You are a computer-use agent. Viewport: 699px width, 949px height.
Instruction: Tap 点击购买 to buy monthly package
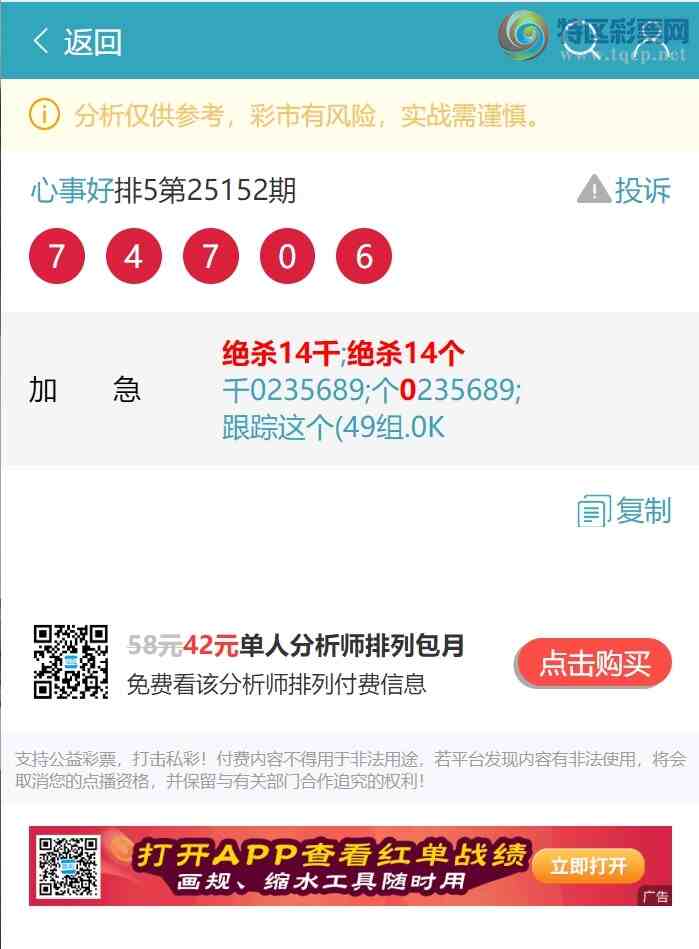[594, 663]
